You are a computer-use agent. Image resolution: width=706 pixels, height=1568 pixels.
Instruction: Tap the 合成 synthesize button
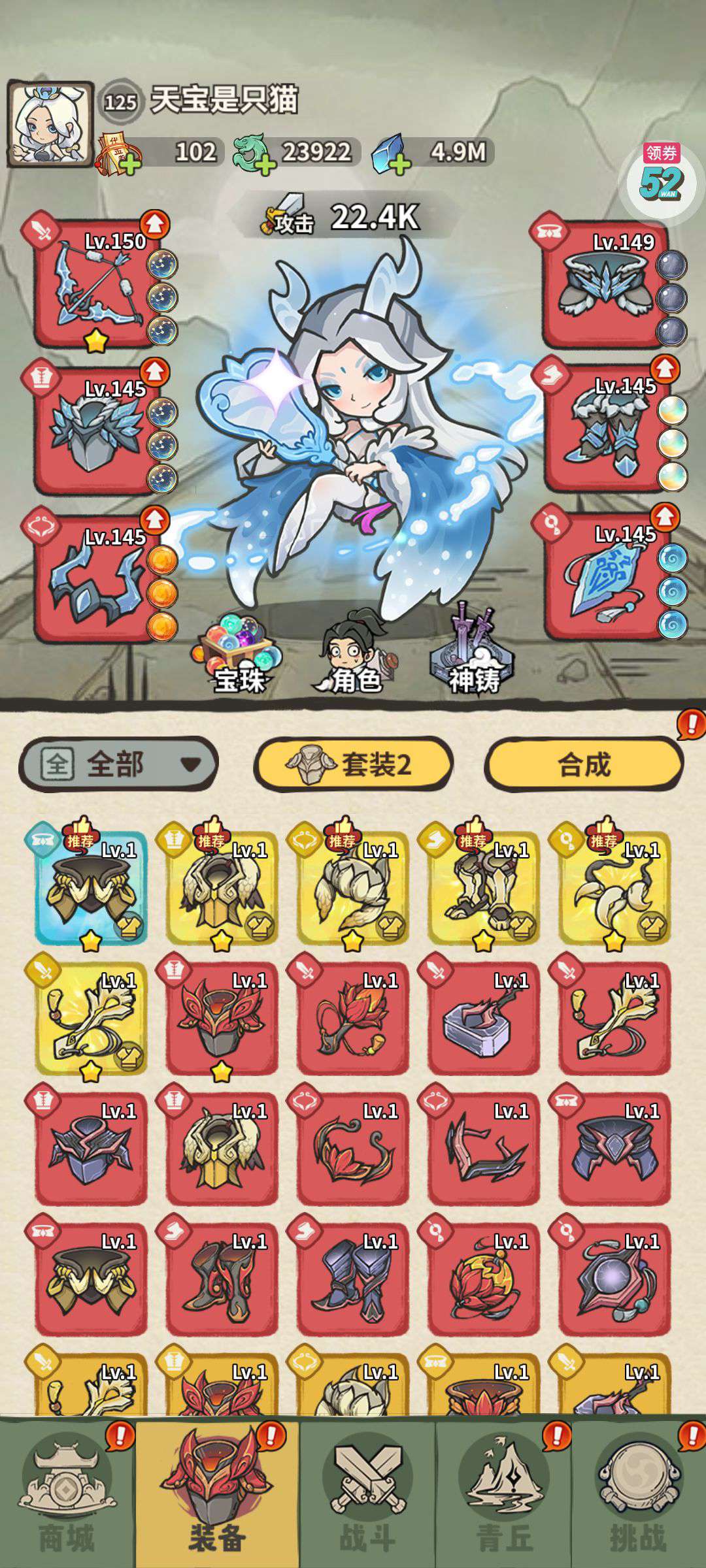584,763
